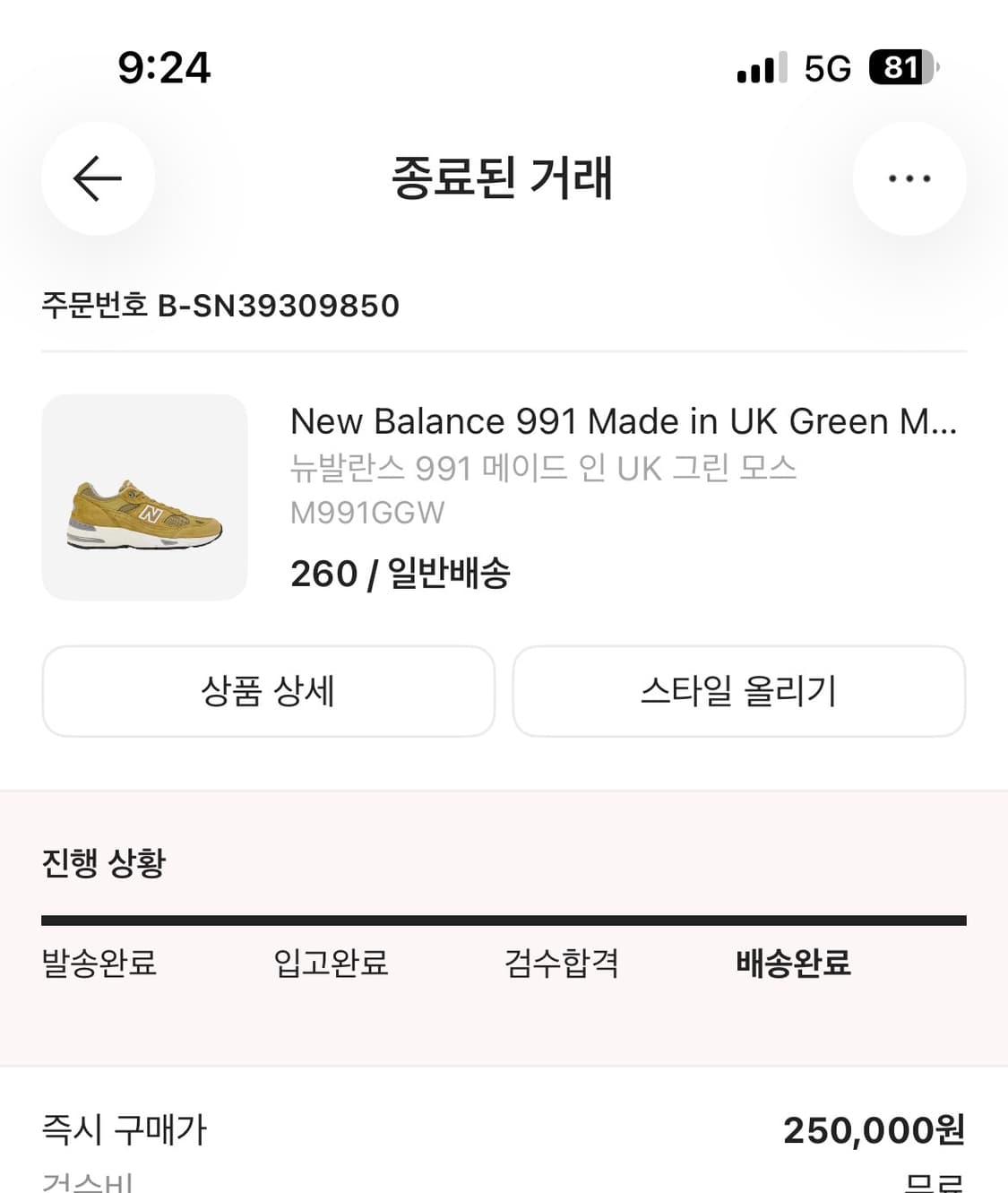Open the more options ellipsis menu
Screen dimensions: 1008x1193
(909, 178)
